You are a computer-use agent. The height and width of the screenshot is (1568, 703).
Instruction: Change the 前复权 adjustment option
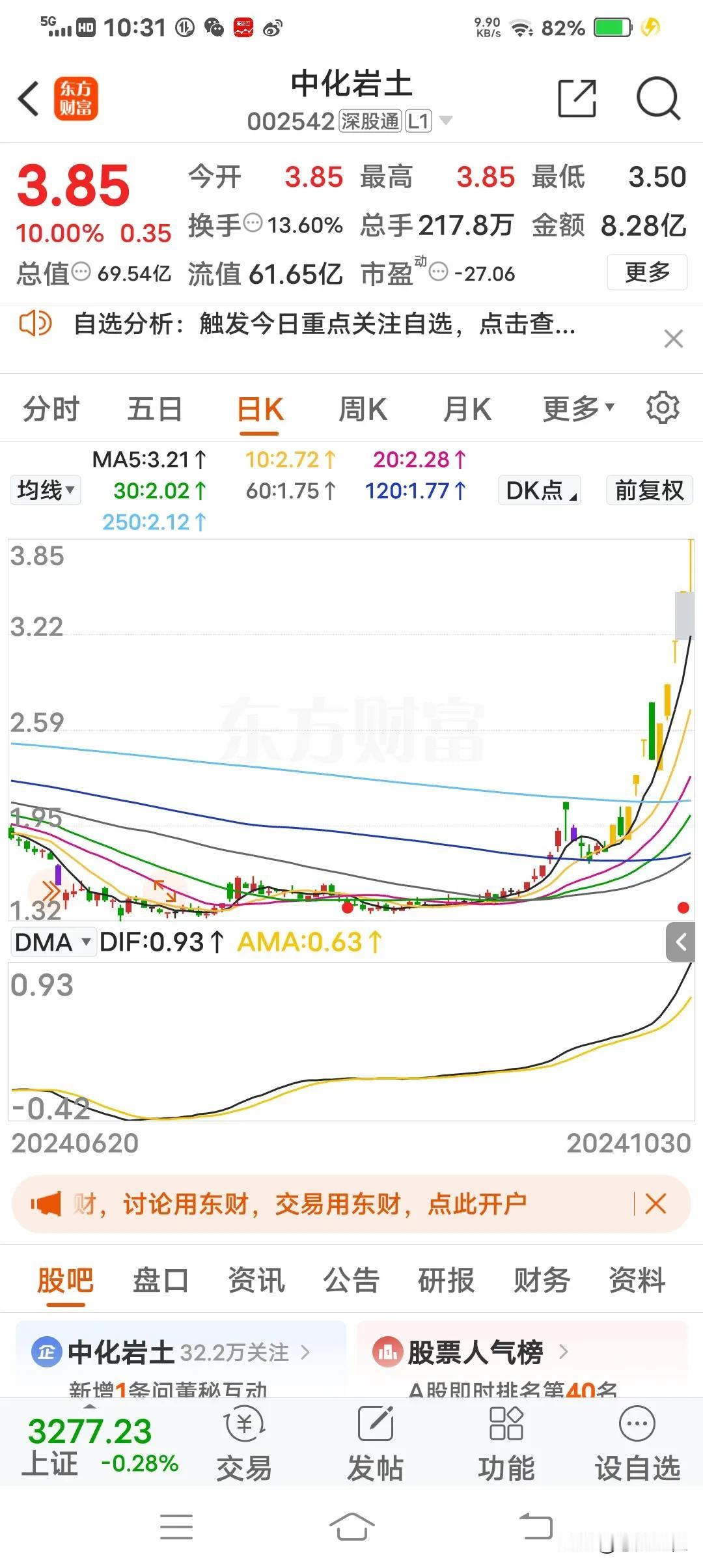tap(649, 490)
